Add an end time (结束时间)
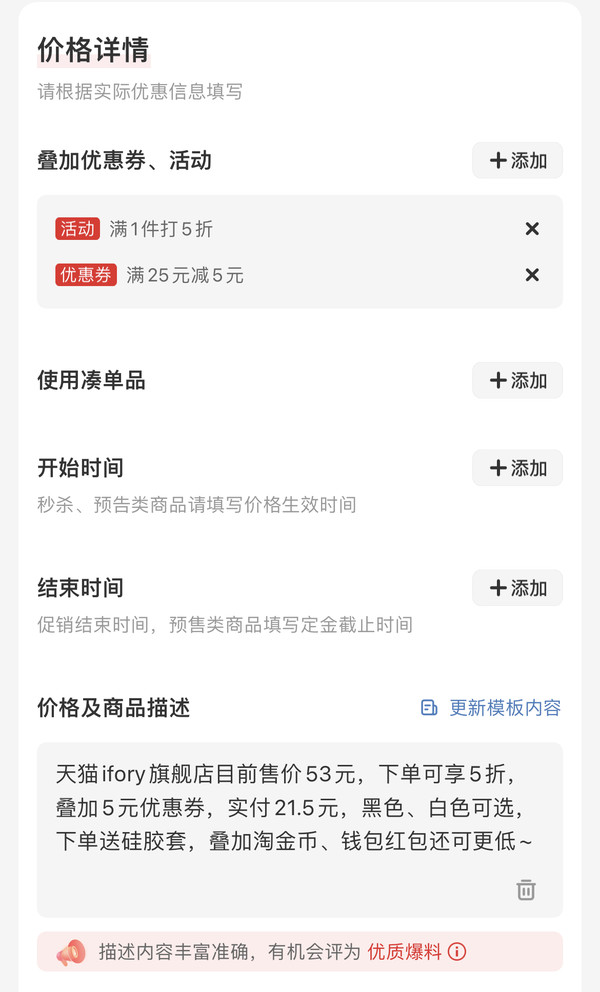 [x=517, y=588]
